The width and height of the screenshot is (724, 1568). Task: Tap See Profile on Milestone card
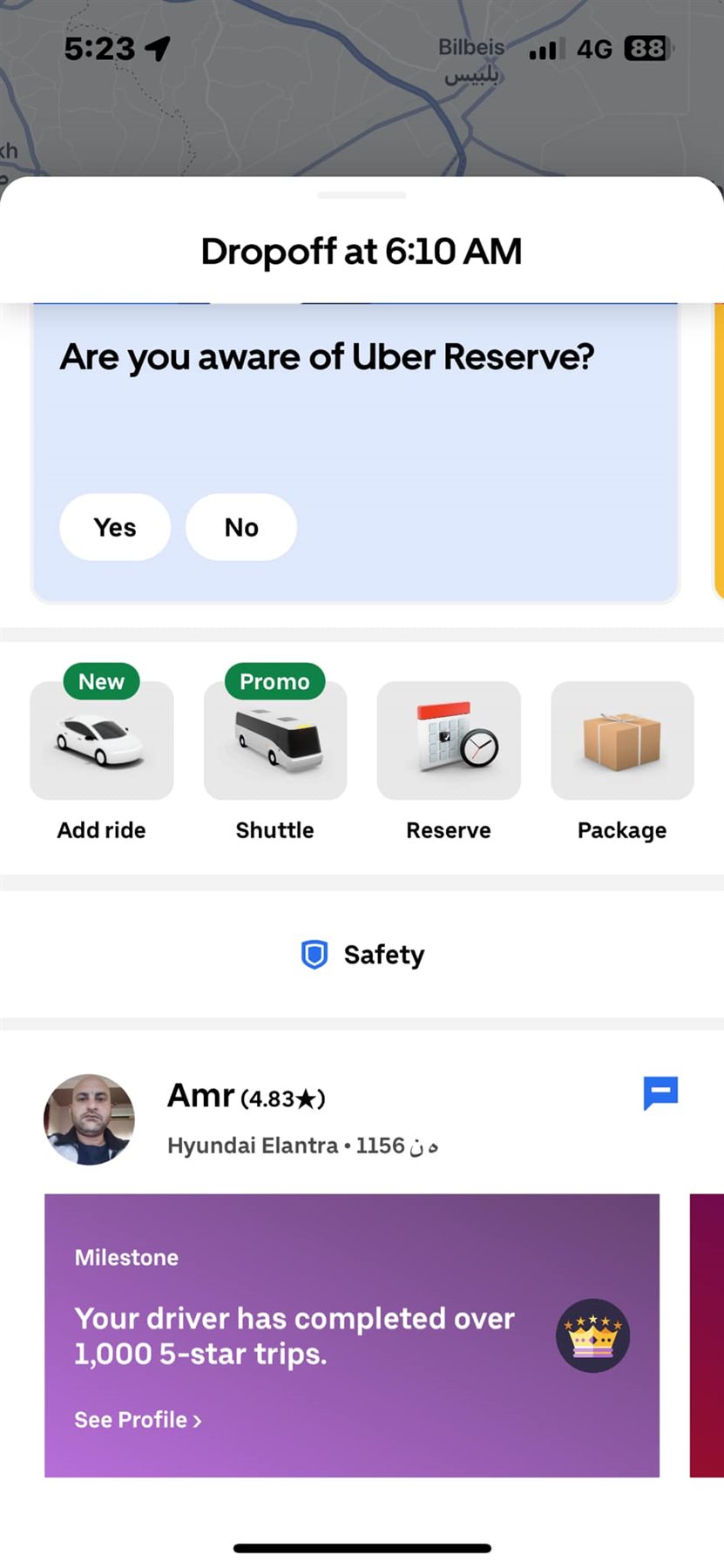click(x=138, y=1420)
